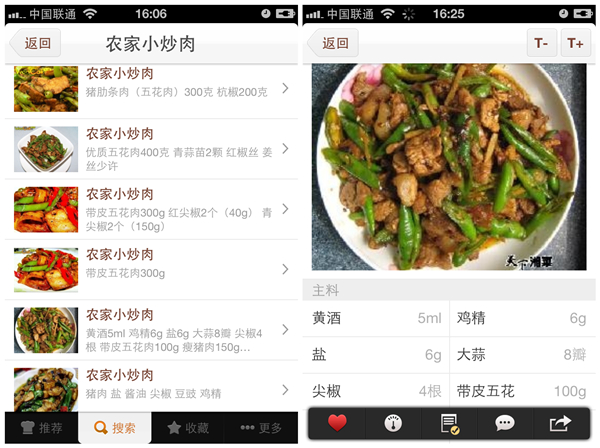Open the checklist note icon in the toolbar
This screenshot has height=448, width=600.
[449, 423]
